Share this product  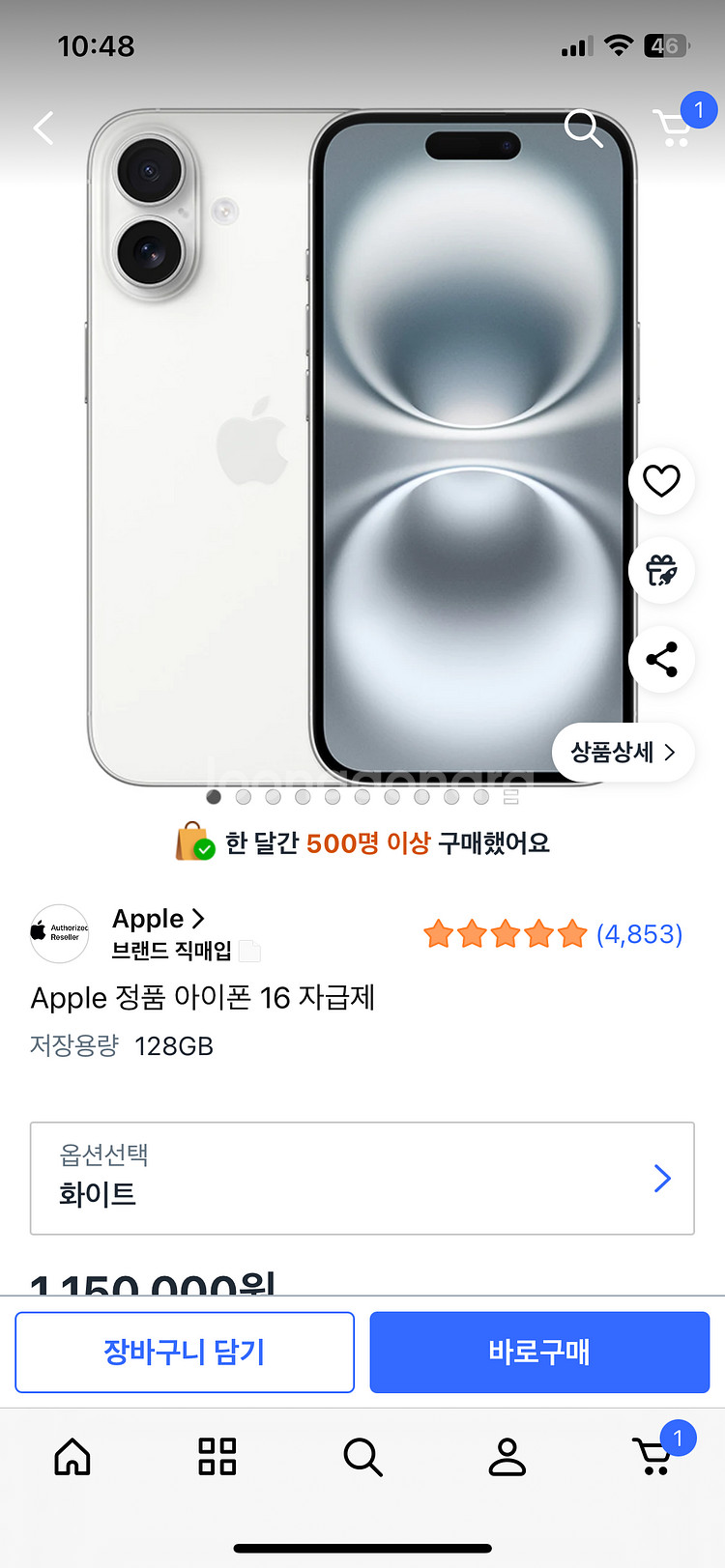(661, 660)
